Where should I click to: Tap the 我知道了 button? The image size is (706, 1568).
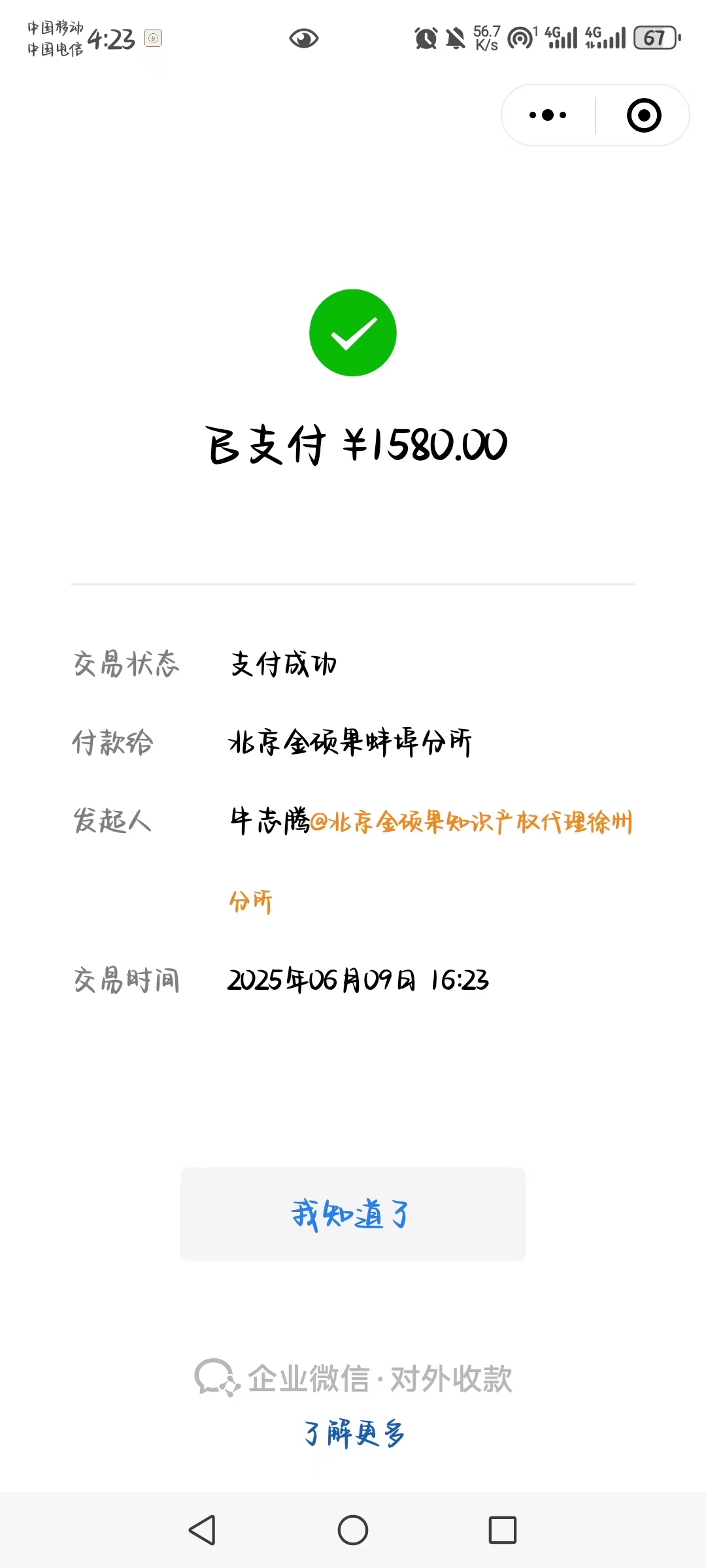point(353,1214)
